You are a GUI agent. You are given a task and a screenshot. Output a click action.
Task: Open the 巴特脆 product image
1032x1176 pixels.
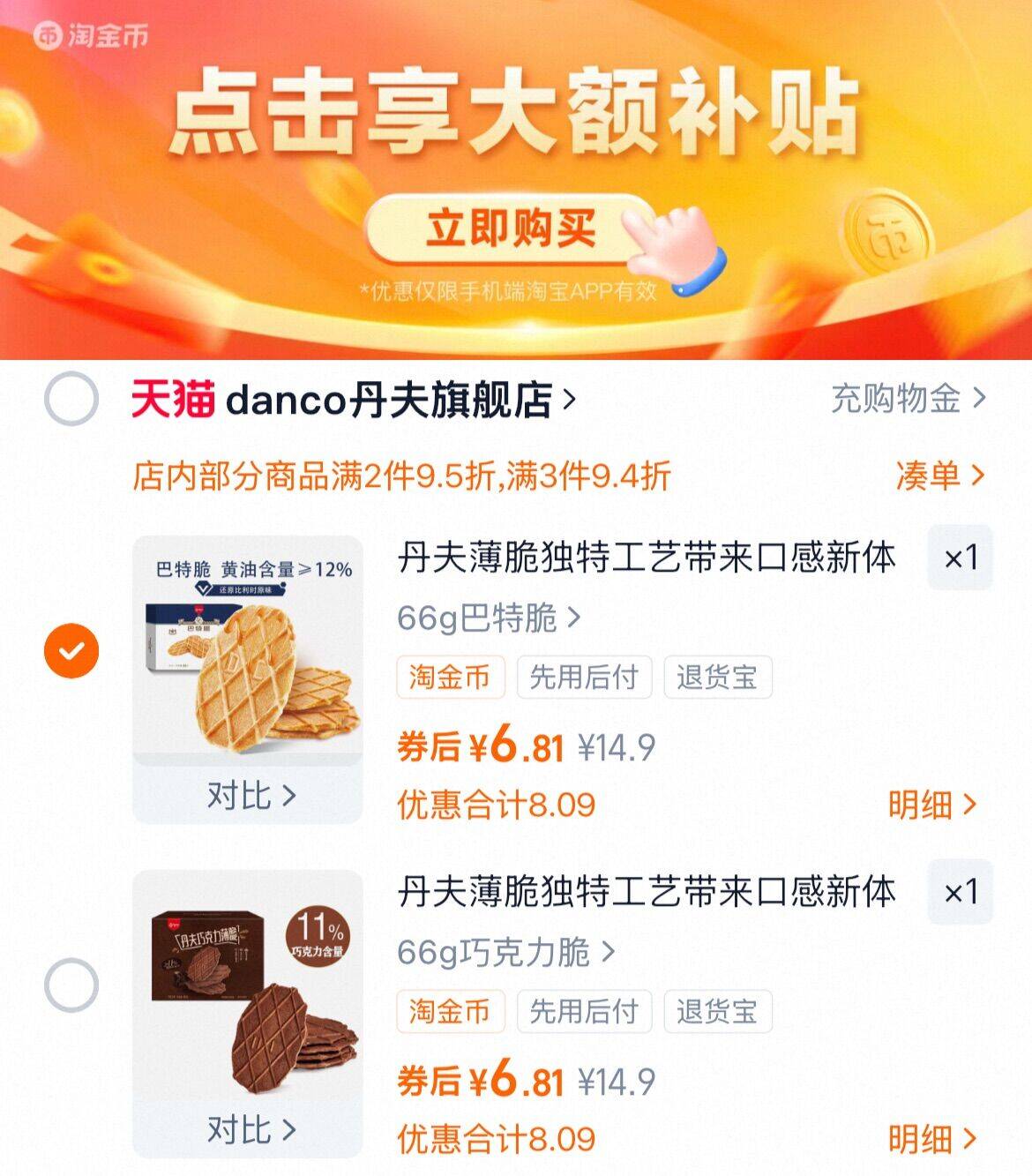coord(248,648)
